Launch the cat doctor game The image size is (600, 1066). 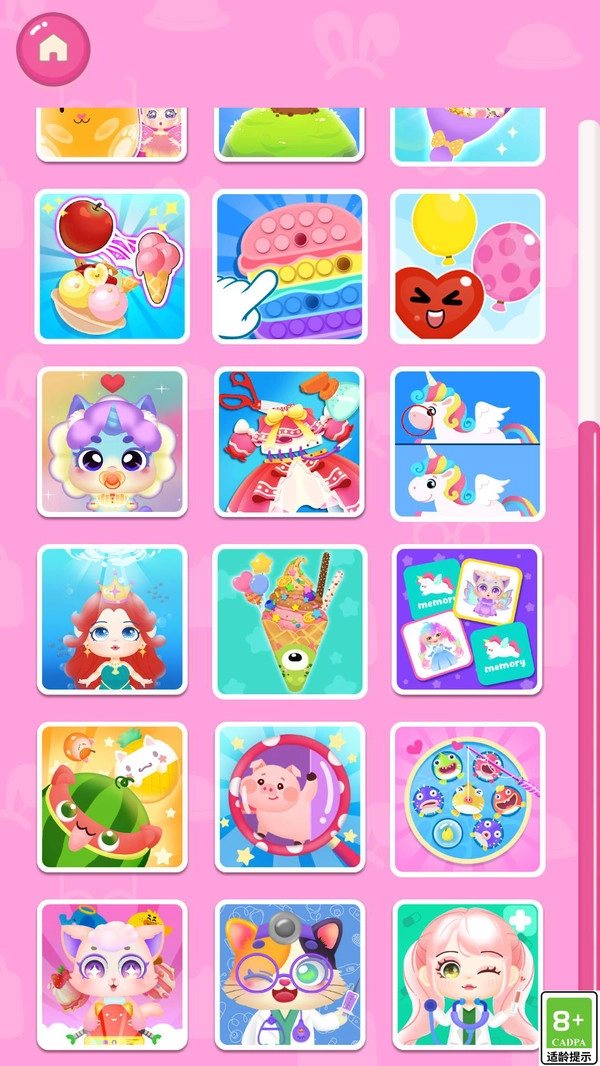pos(290,975)
